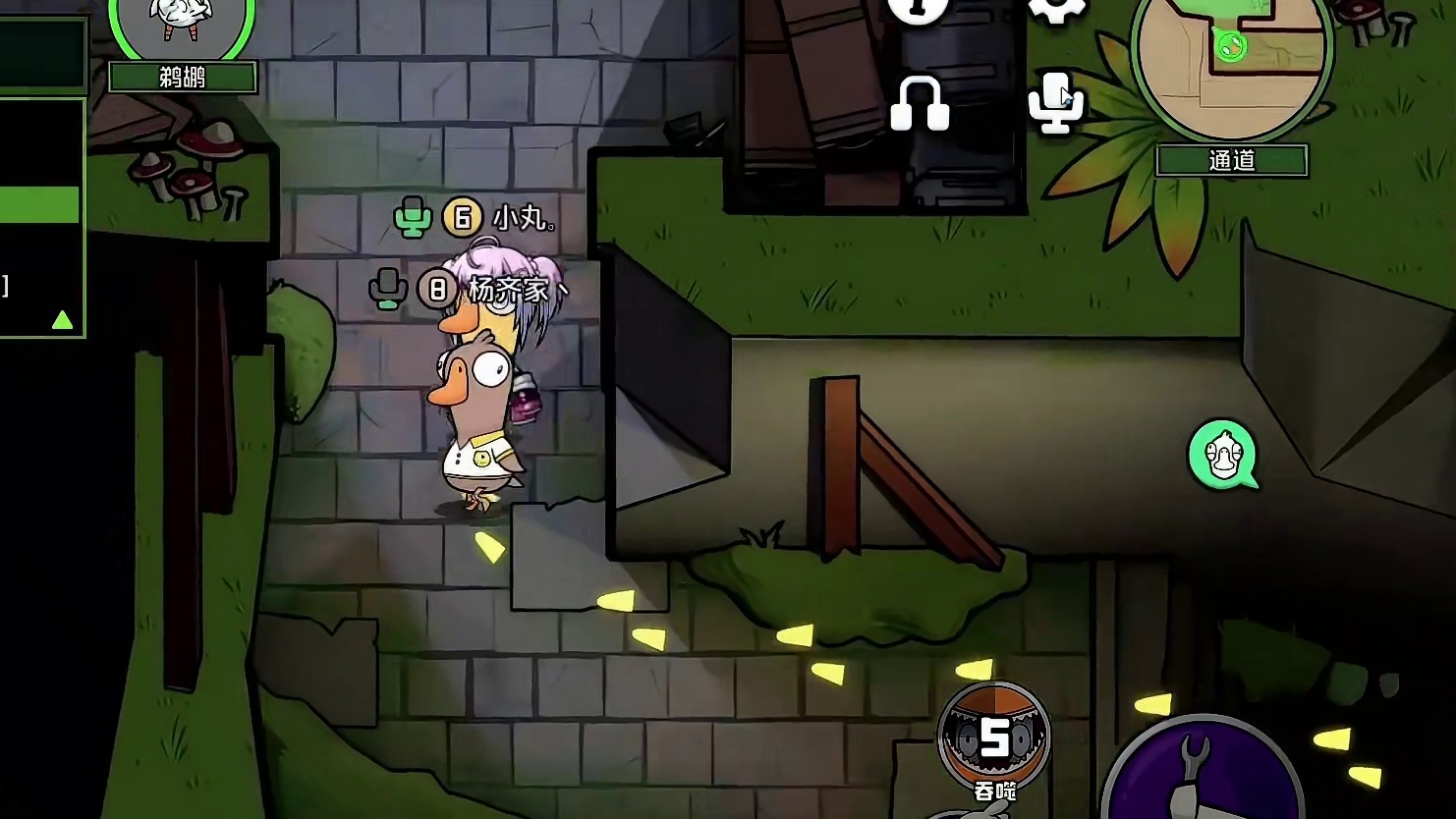Tap the green duck chat bubble button
Viewport: 1456px width, 819px height.
[1222, 456]
